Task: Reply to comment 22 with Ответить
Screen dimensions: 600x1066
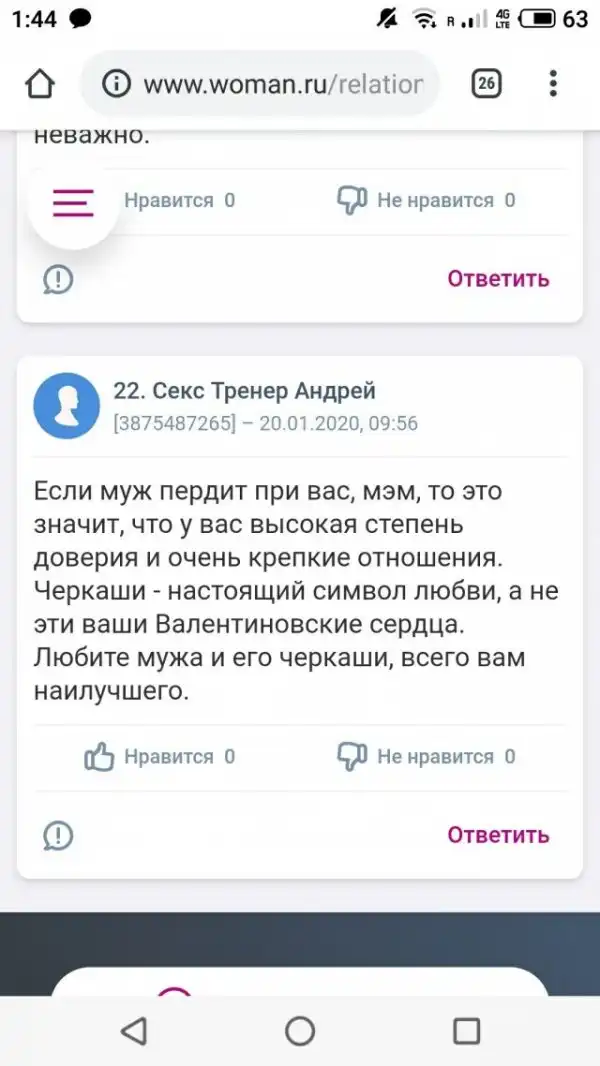Action: pyautogui.click(x=498, y=834)
